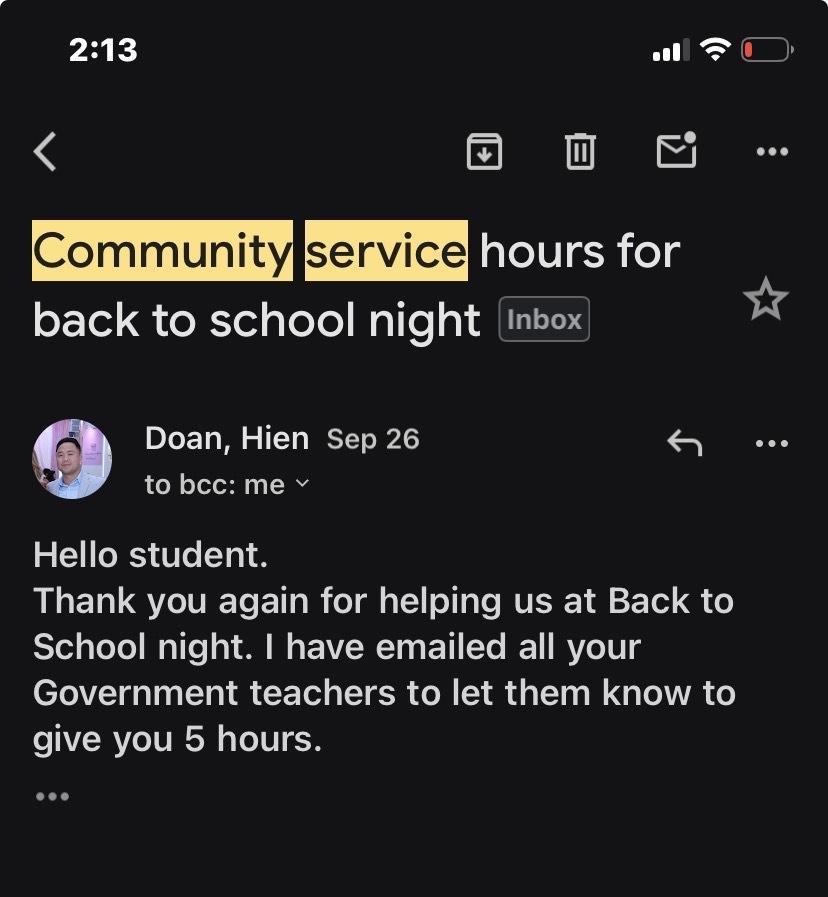The height and width of the screenshot is (897, 828).
Task: Go back to the inbox list
Action: coord(45,152)
